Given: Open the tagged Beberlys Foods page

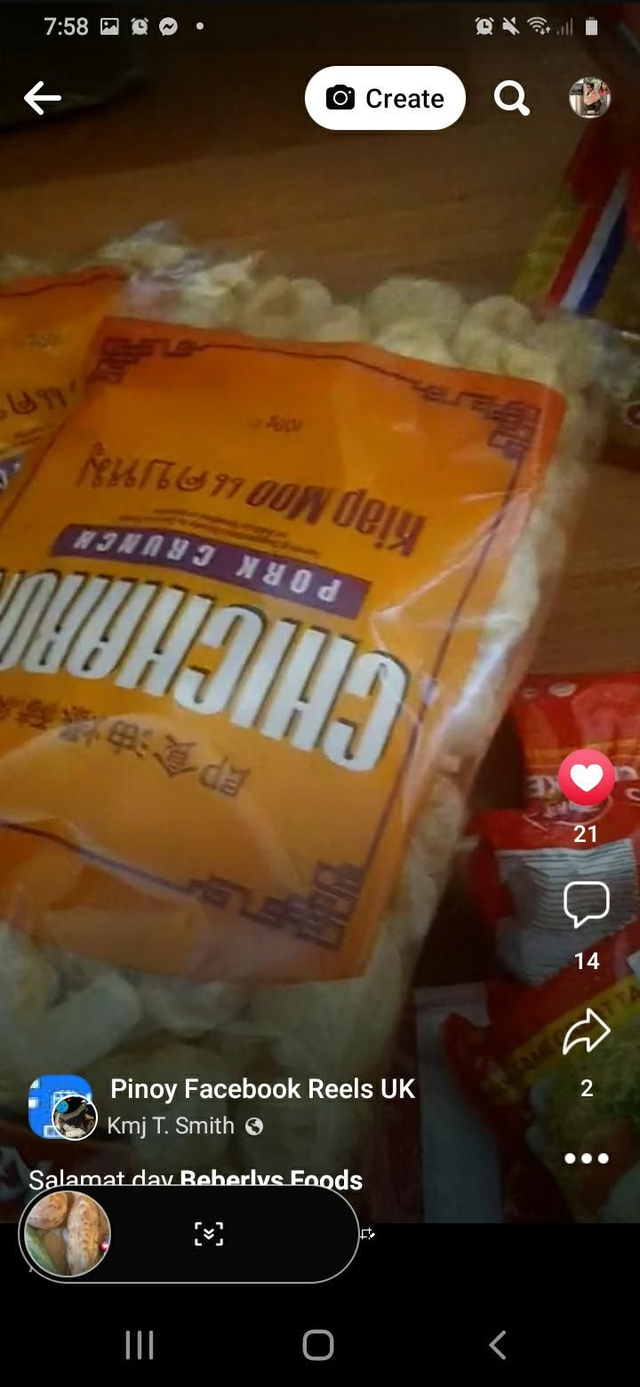Looking at the screenshot, I should tap(271, 1180).
